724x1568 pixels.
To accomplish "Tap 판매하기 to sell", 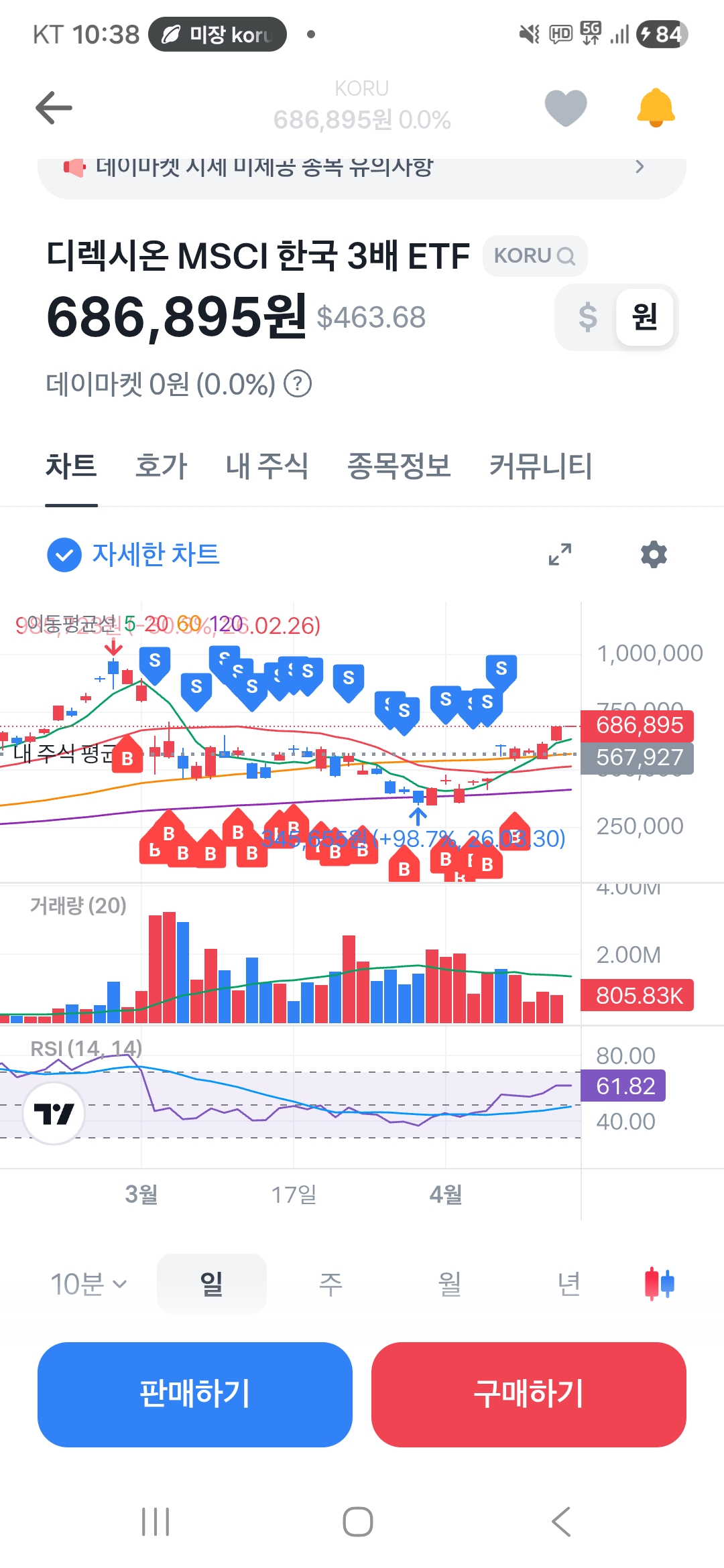I will coord(195,1394).
